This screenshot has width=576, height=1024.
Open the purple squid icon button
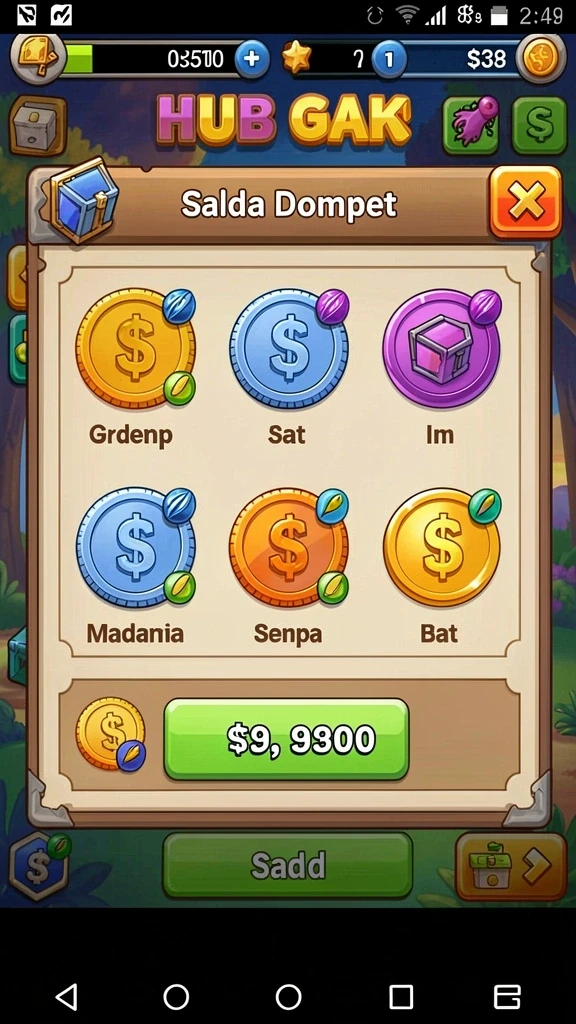(x=472, y=125)
